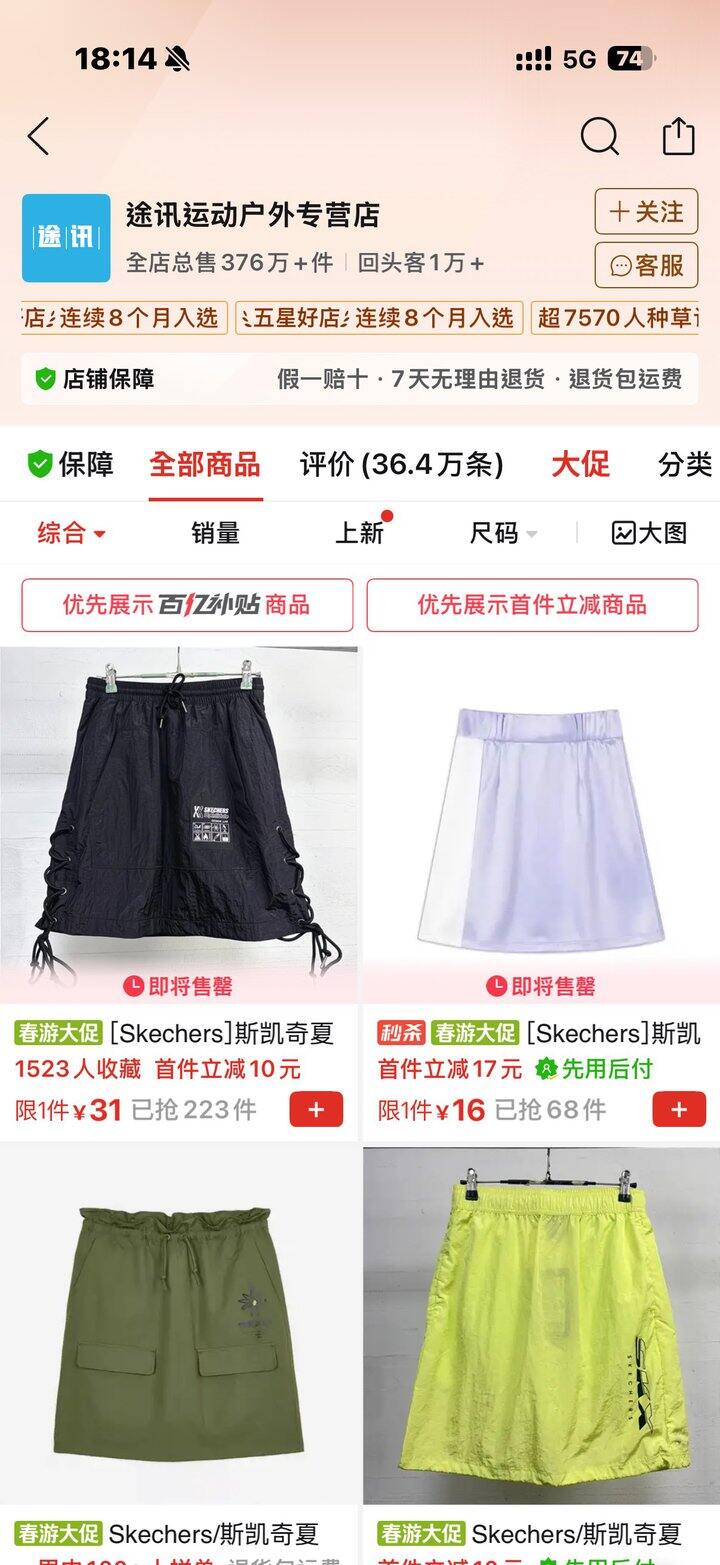The height and width of the screenshot is (1565, 720).
Task: Switch to the 大促 tab
Action: click(x=580, y=464)
